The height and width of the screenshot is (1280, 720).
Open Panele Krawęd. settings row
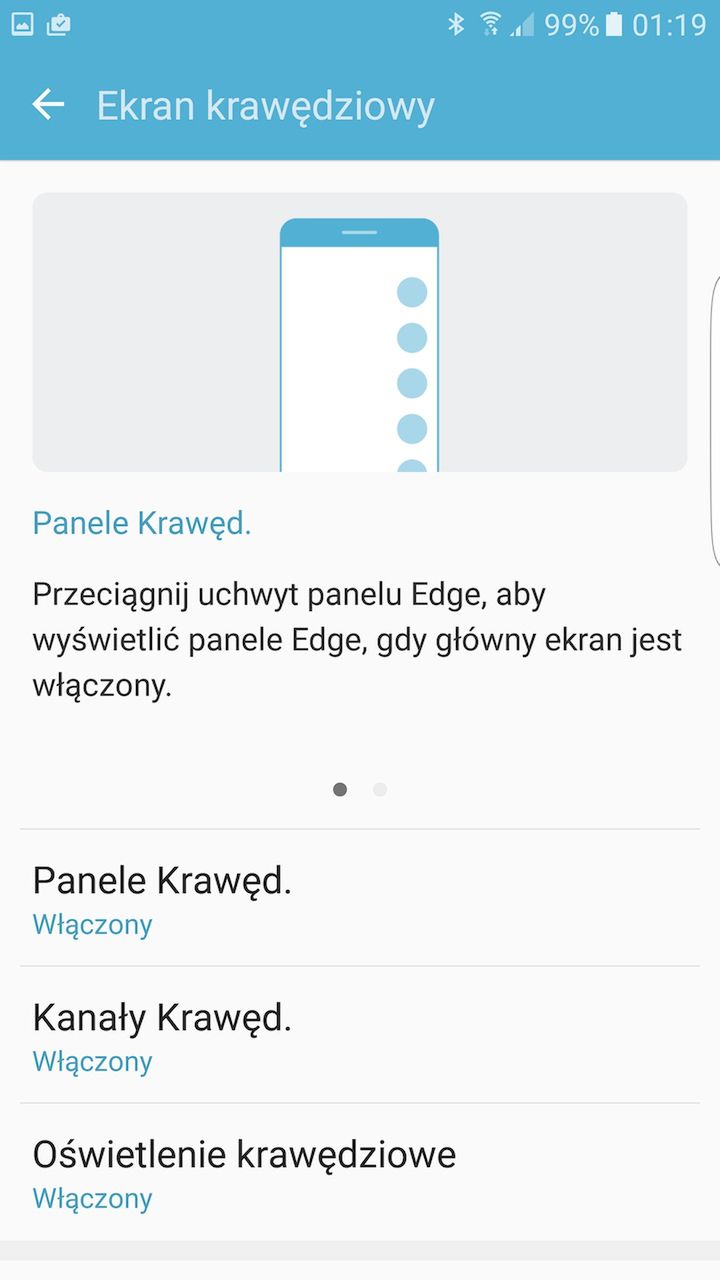pos(360,898)
